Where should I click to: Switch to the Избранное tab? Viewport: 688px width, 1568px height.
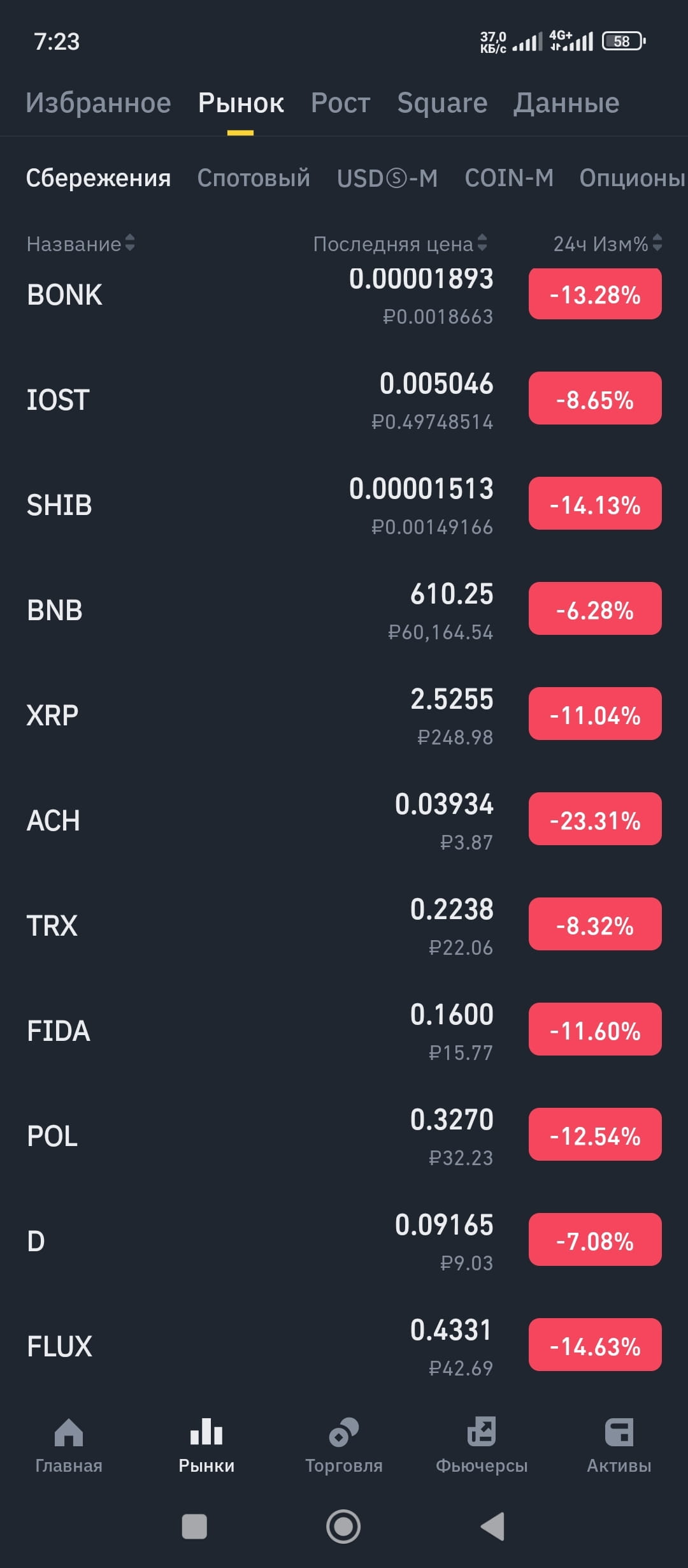pyautogui.click(x=98, y=103)
